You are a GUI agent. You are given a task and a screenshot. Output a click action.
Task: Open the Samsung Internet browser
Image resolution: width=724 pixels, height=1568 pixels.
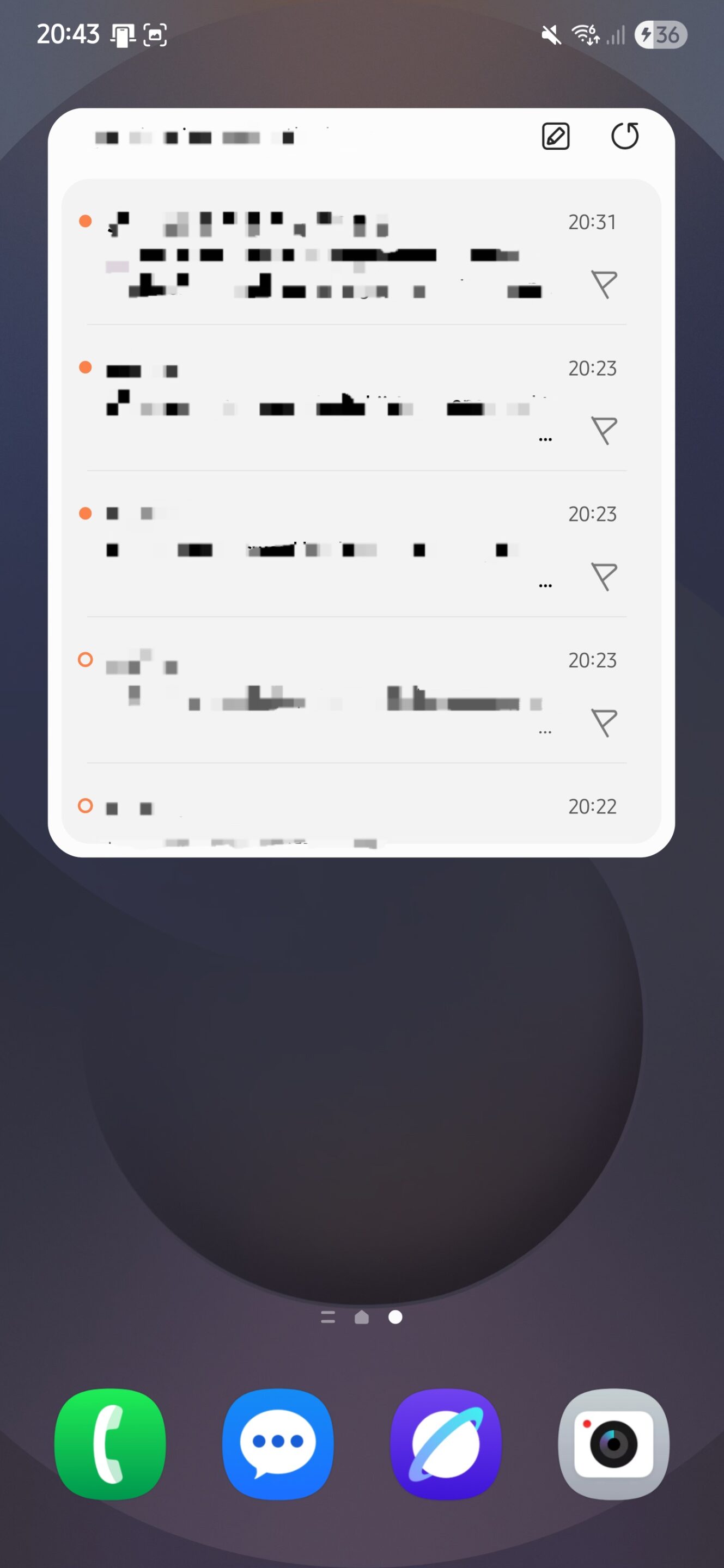tap(446, 1444)
